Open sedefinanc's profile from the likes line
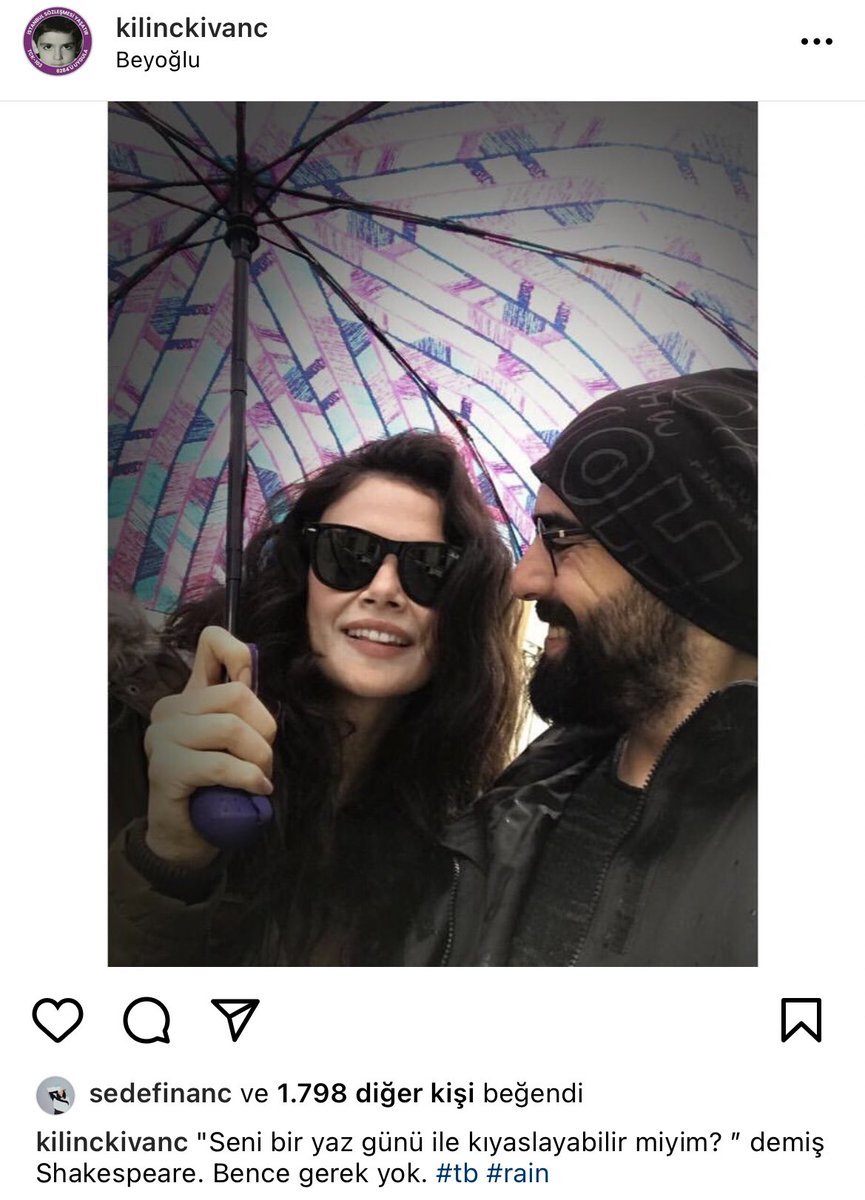This screenshot has height=1200, width=865. pyautogui.click(x=160, y=1094)
